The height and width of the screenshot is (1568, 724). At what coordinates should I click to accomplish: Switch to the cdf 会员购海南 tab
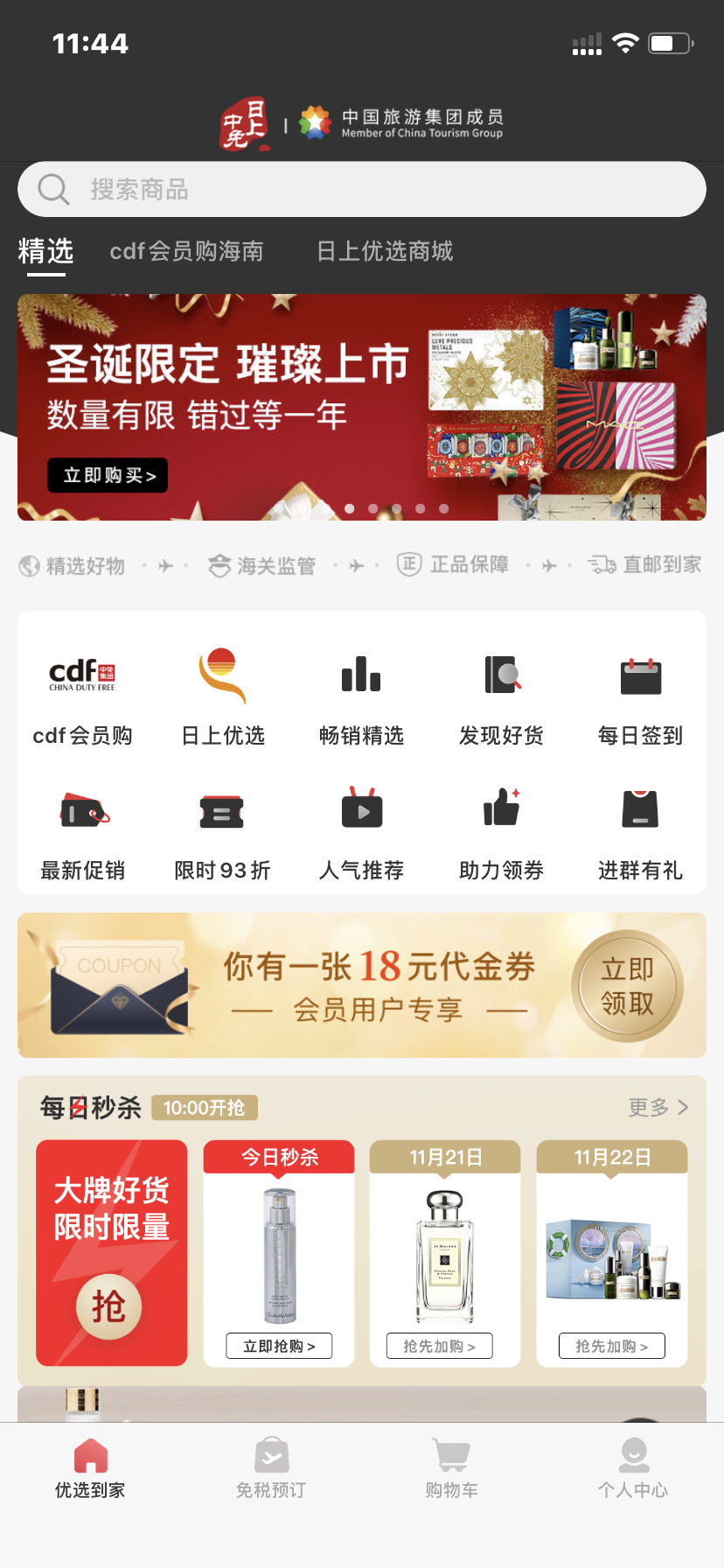(186, 251)
